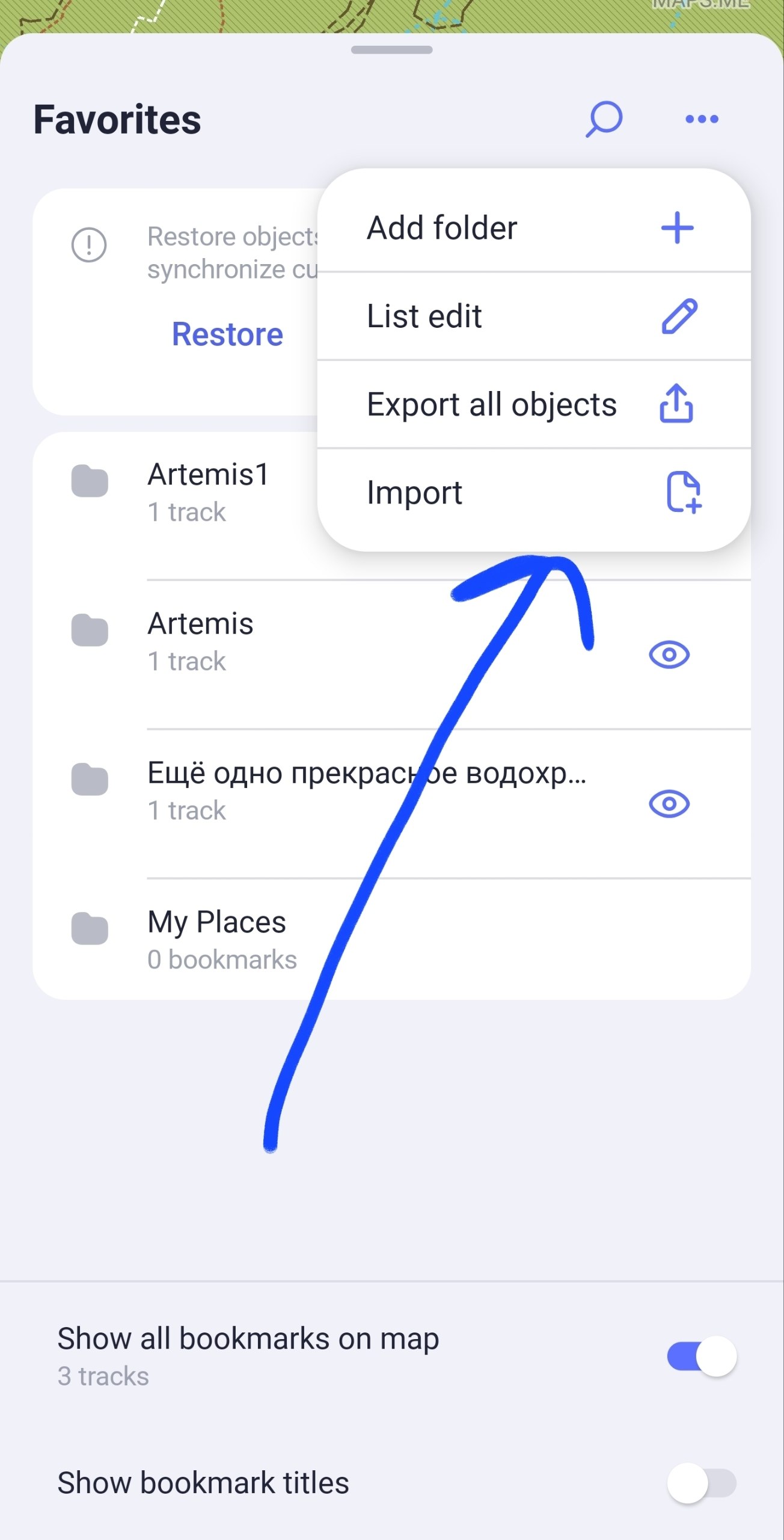This screenshot has height=1540, width=784.
Task: Select Add folder from the menu
Action: pyautogui.click(x=533, y=228)
